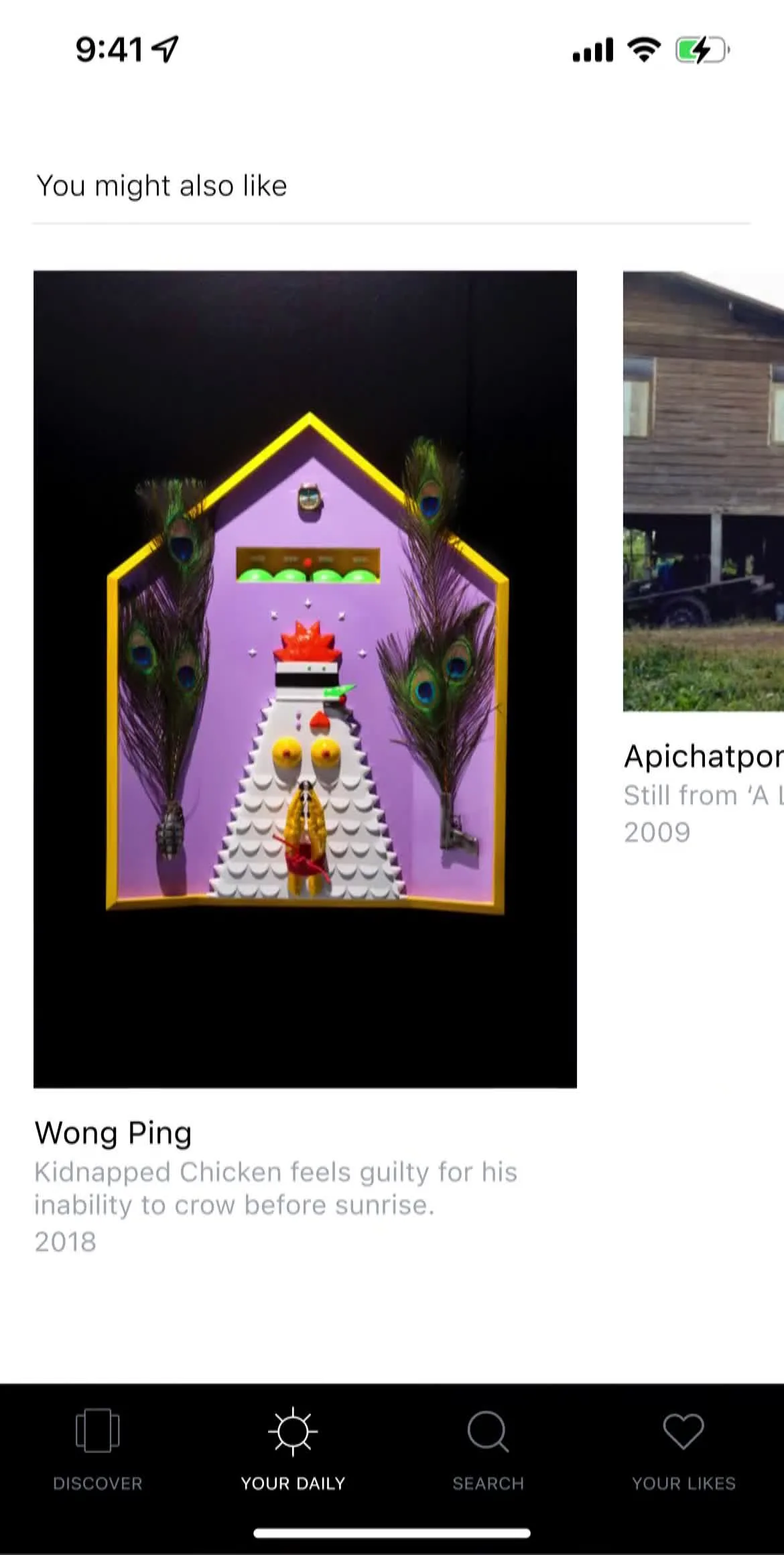Switch to the Discover tab

(98, 1449)
